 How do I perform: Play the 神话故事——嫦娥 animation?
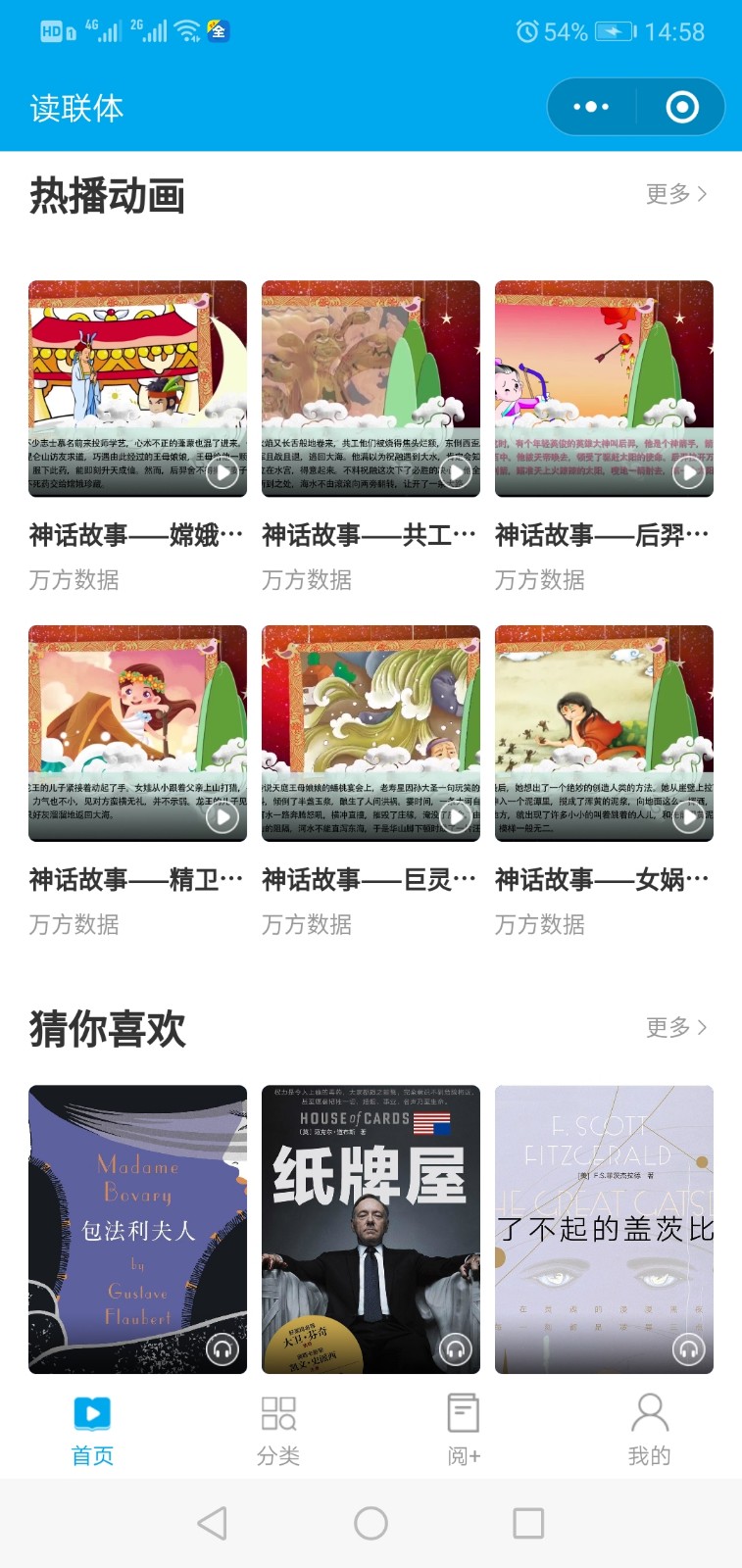point(137,388)
